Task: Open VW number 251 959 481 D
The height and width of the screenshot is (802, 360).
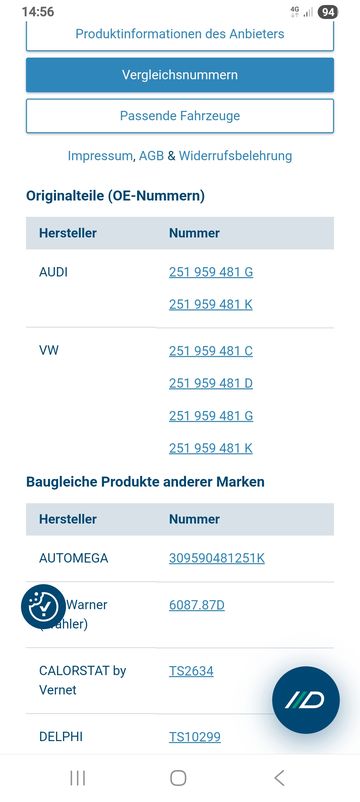Action: tap(211, 383)
